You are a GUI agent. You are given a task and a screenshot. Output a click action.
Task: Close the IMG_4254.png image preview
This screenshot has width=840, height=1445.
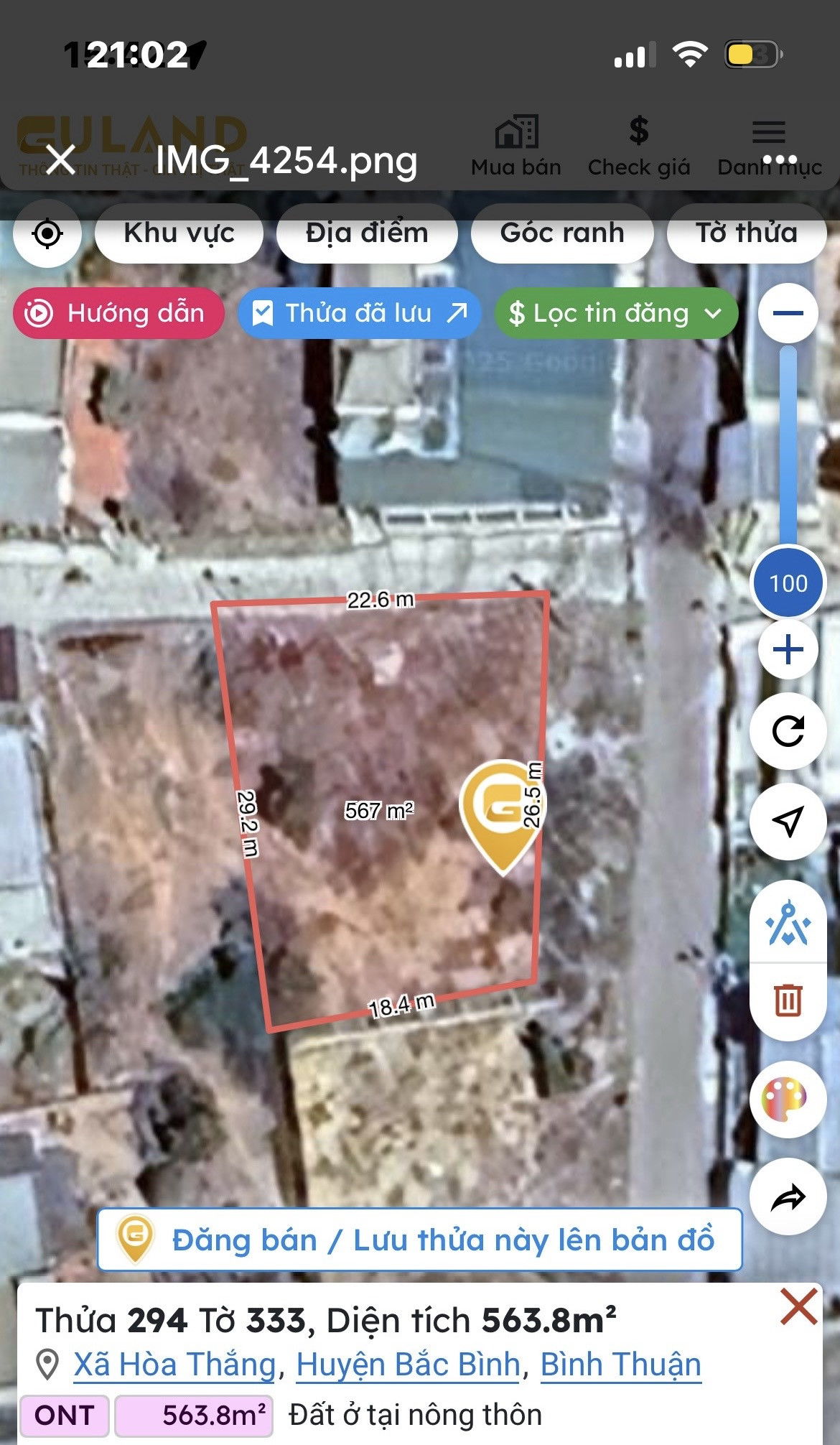click(x=60, y=159)
